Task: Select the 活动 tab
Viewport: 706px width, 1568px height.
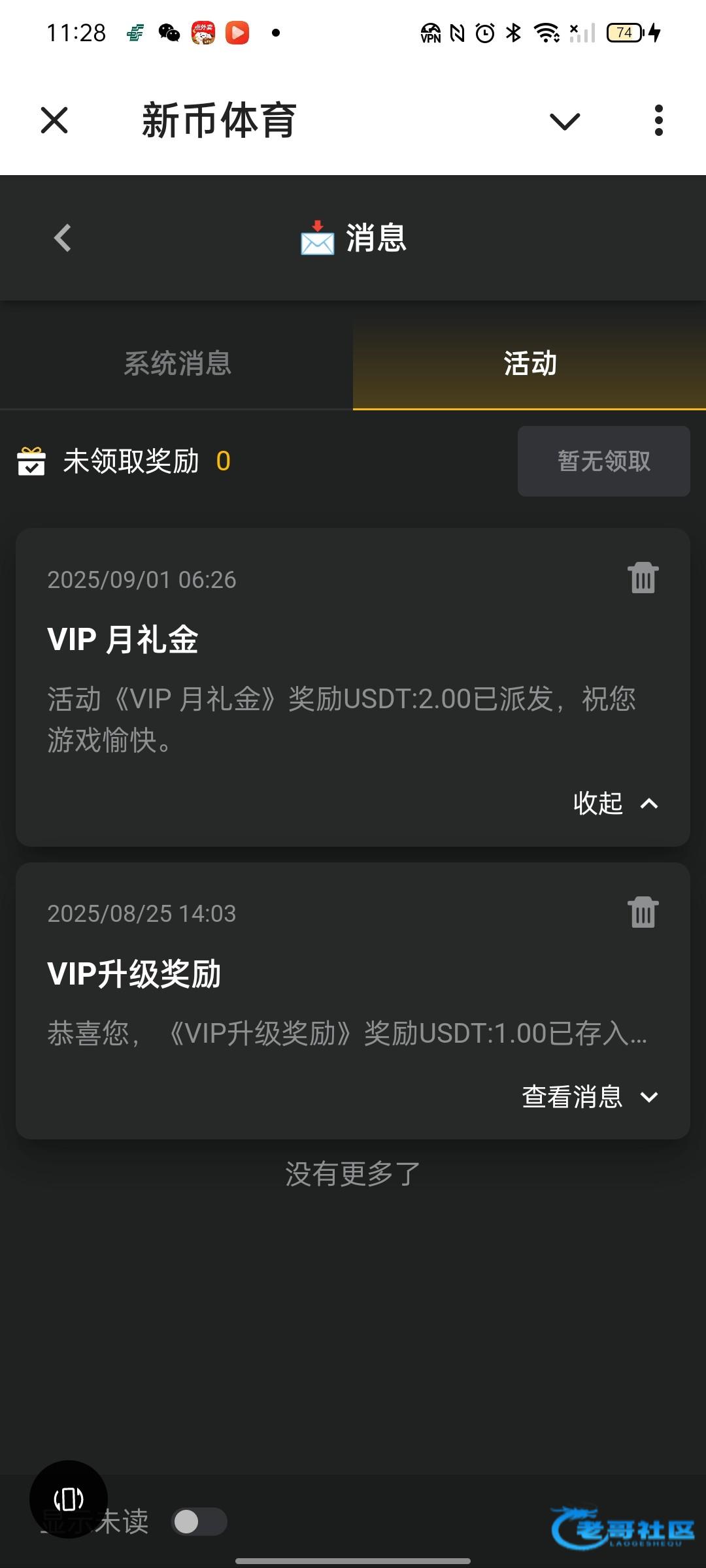Action: click(529, 363)
